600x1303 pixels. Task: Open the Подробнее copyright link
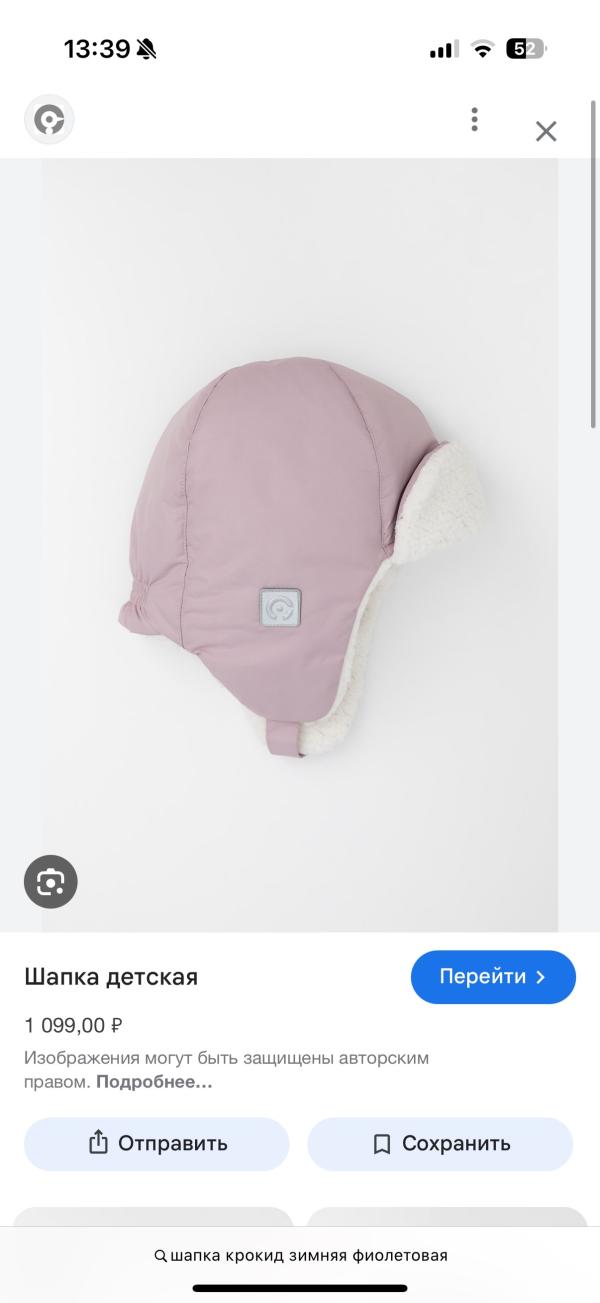pos(154,1081)
